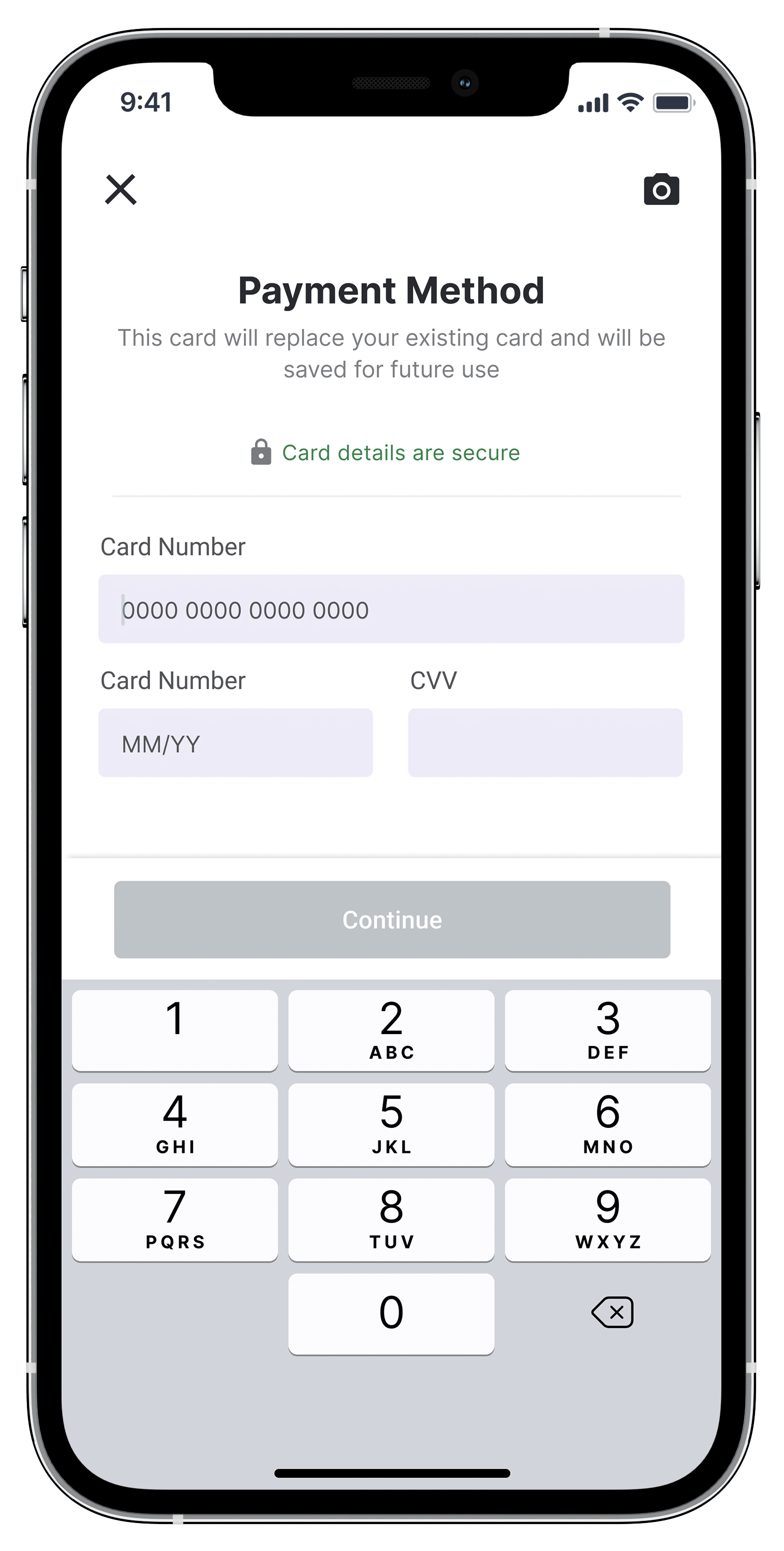This screenshot has width=784, height=1551.
Task: Close the Payment Method screen
Action: pos(121,189)
